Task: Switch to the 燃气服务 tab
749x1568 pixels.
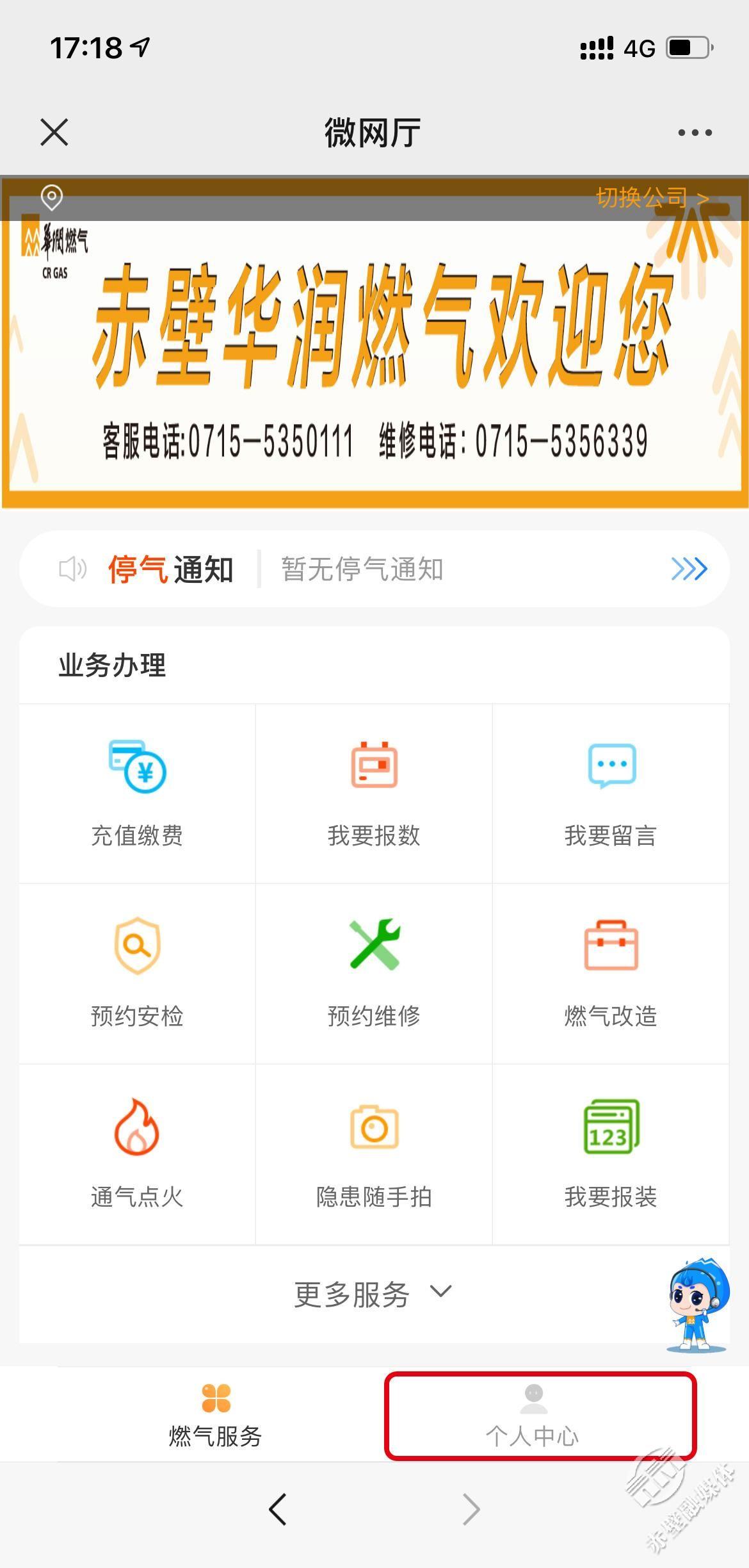Action: point(216,1416)
